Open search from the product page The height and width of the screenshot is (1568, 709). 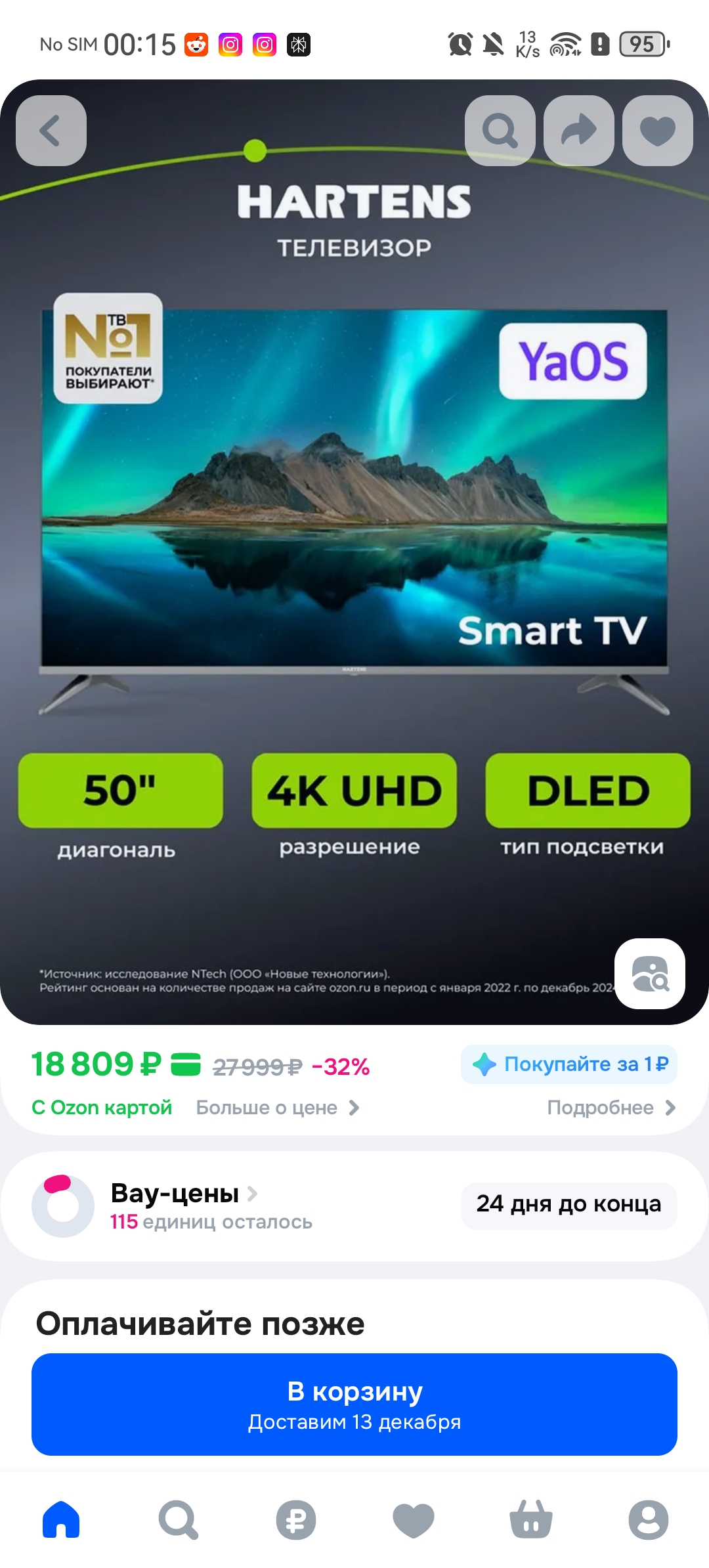tap(500, 131)
